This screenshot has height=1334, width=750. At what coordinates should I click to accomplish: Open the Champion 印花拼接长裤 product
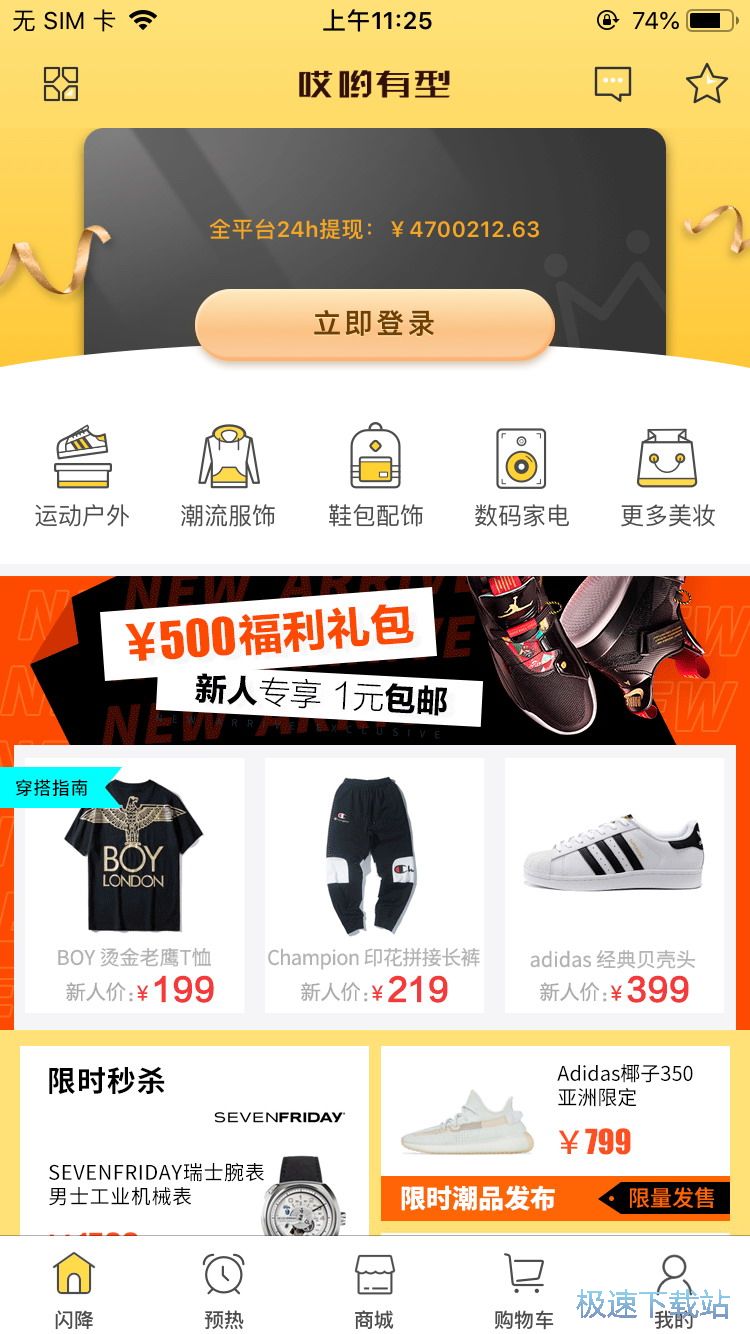pos(374,884)
